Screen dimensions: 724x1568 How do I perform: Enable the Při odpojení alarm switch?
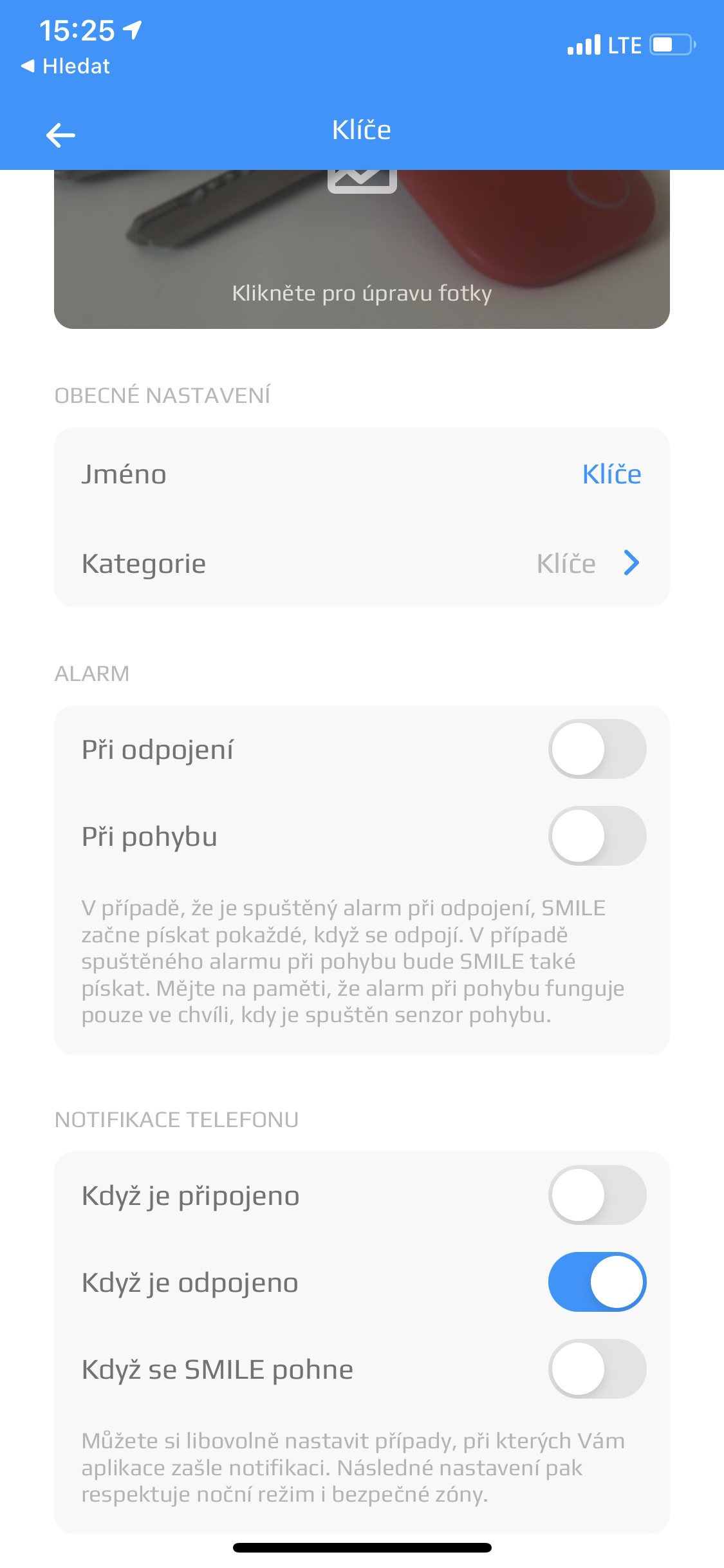(x=597, y=749)
